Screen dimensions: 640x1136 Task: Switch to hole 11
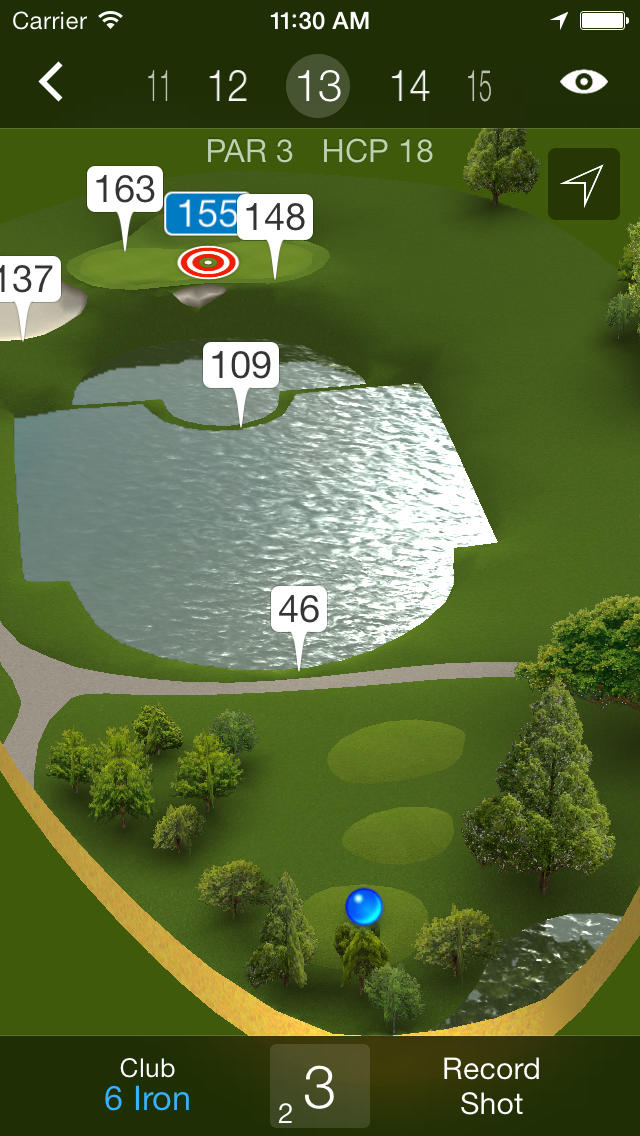tap(158, 87)
